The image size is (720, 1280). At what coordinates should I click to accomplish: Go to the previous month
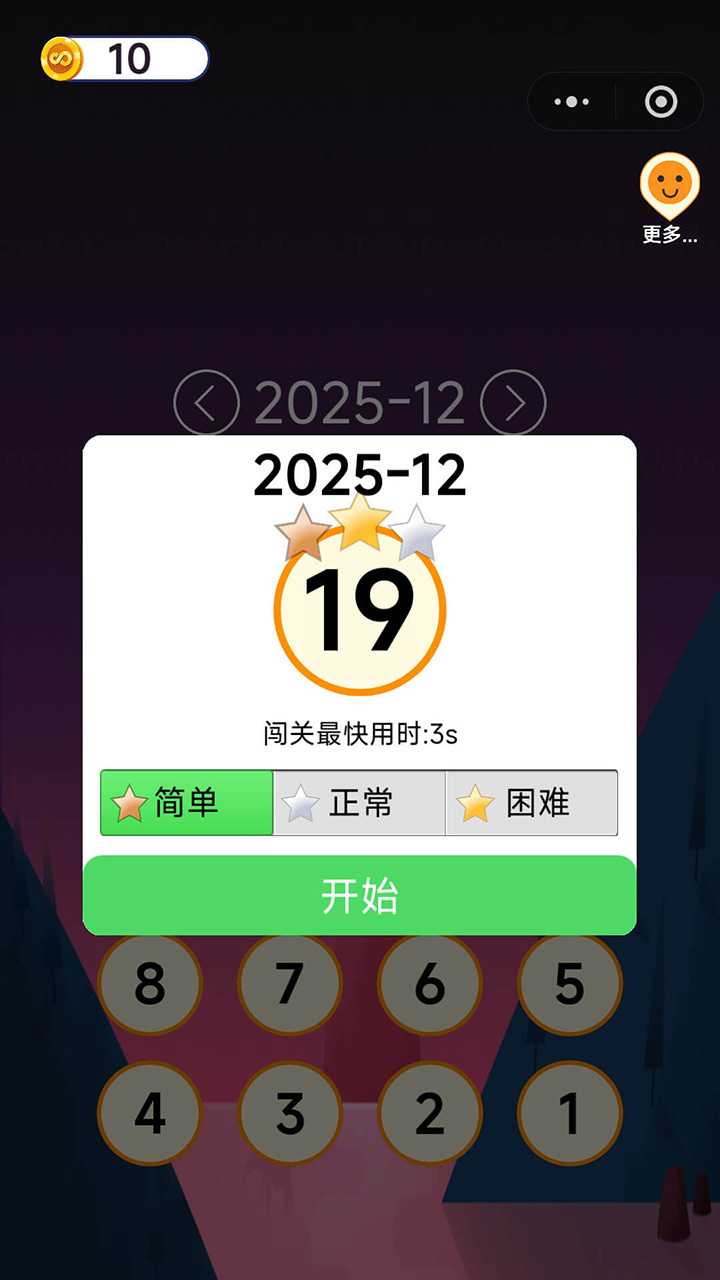point(206,403)
